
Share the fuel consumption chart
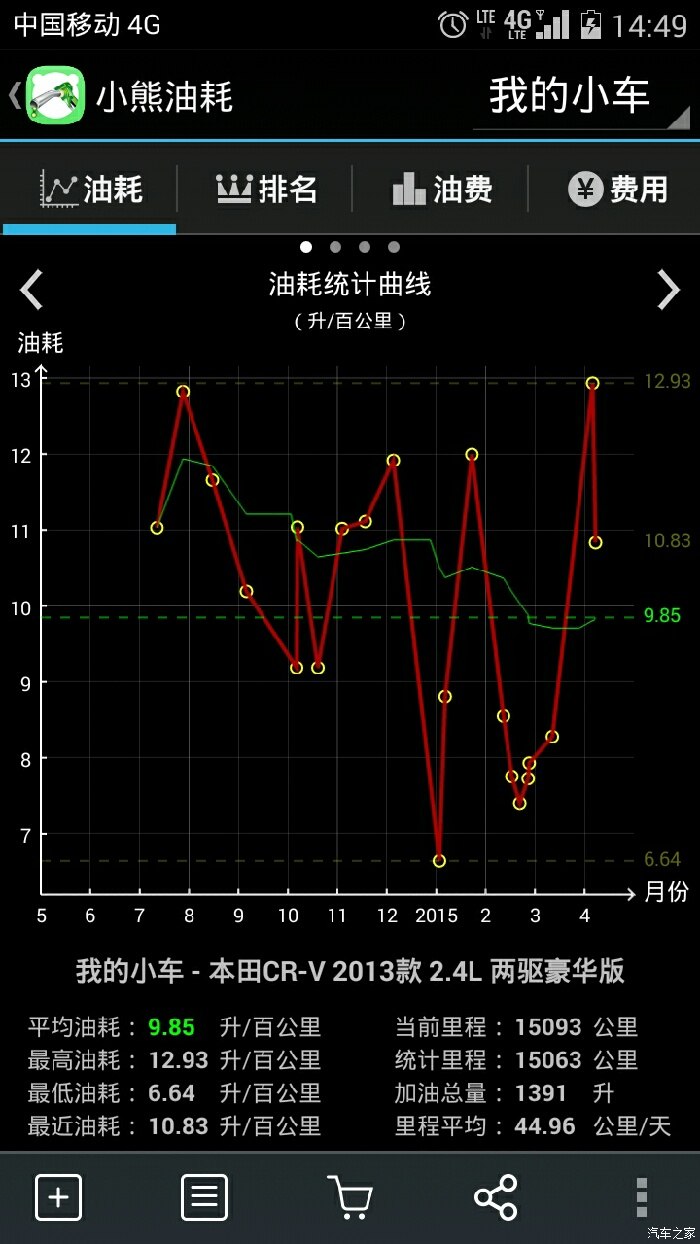[x=496, y=1197]
